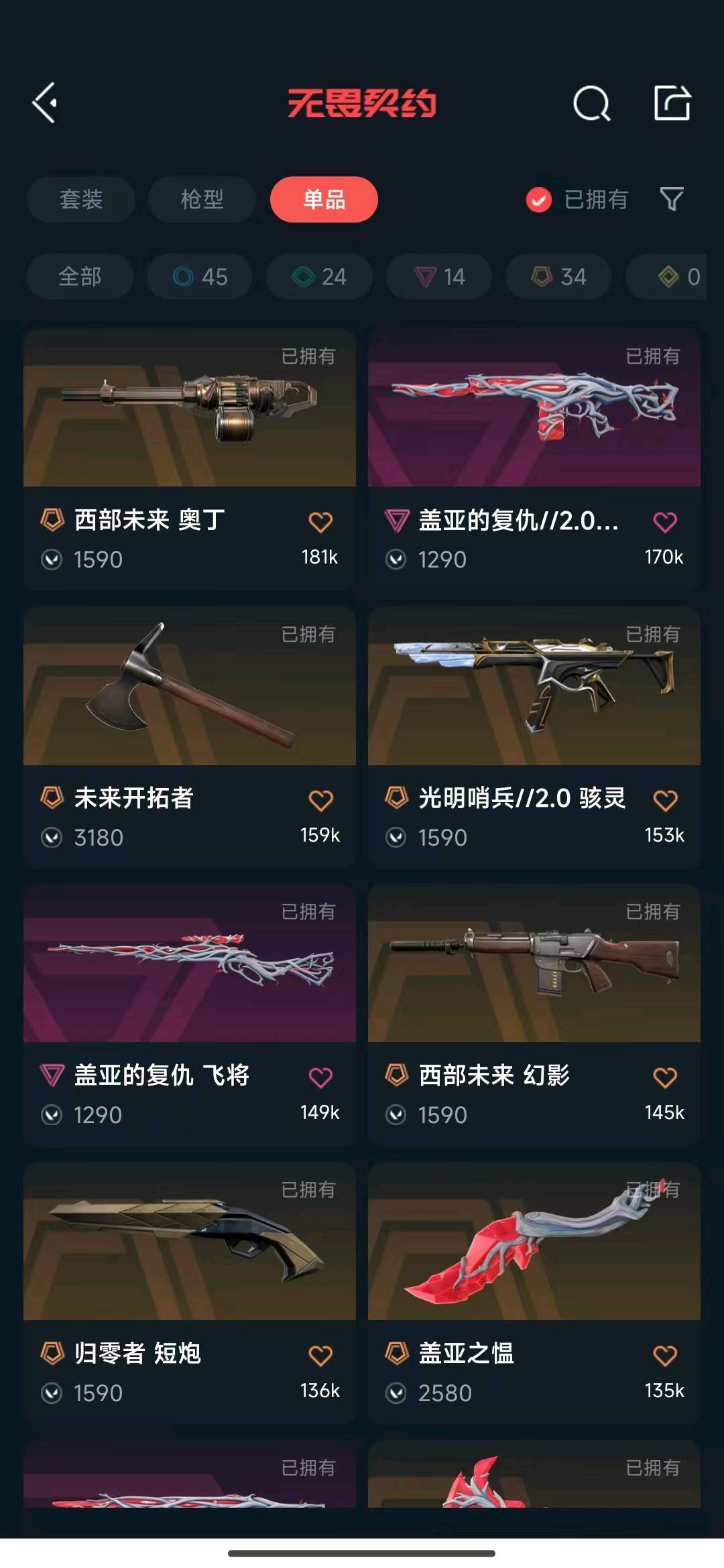Filter by the green tier chip showing 24
The width and height of the screenshot is (724, 1568).
point(319,276)
